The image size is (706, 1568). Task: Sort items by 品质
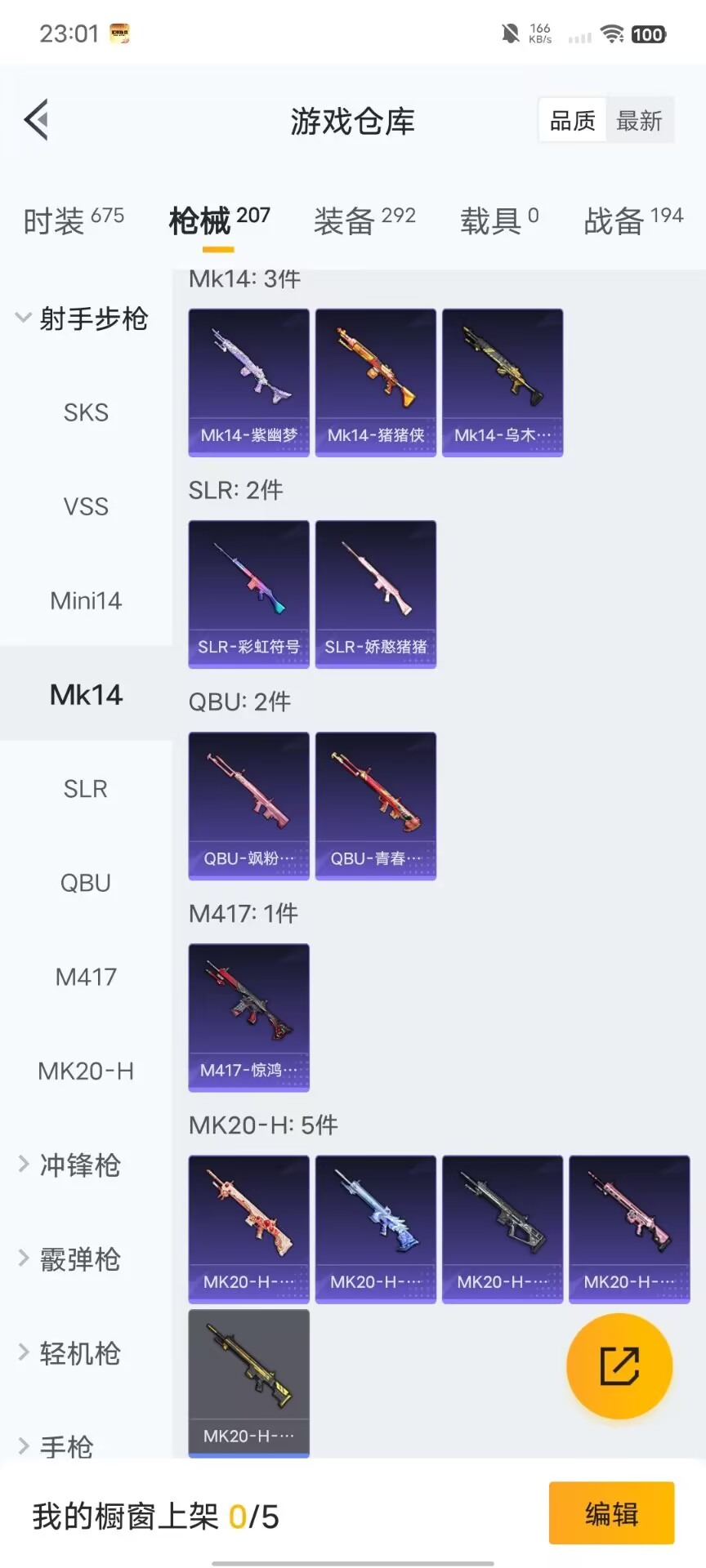tap(572, 121)
